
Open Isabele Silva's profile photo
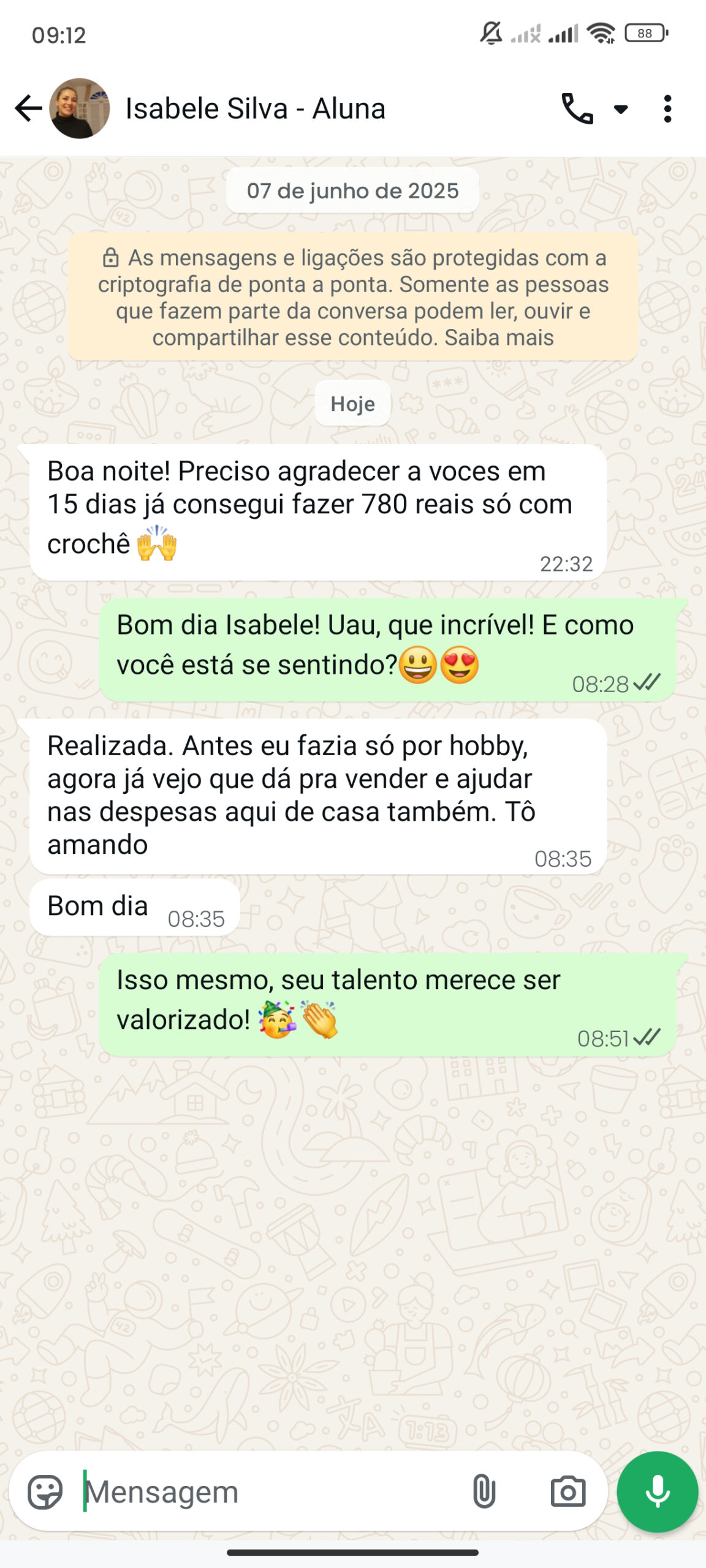coord(80,109)
